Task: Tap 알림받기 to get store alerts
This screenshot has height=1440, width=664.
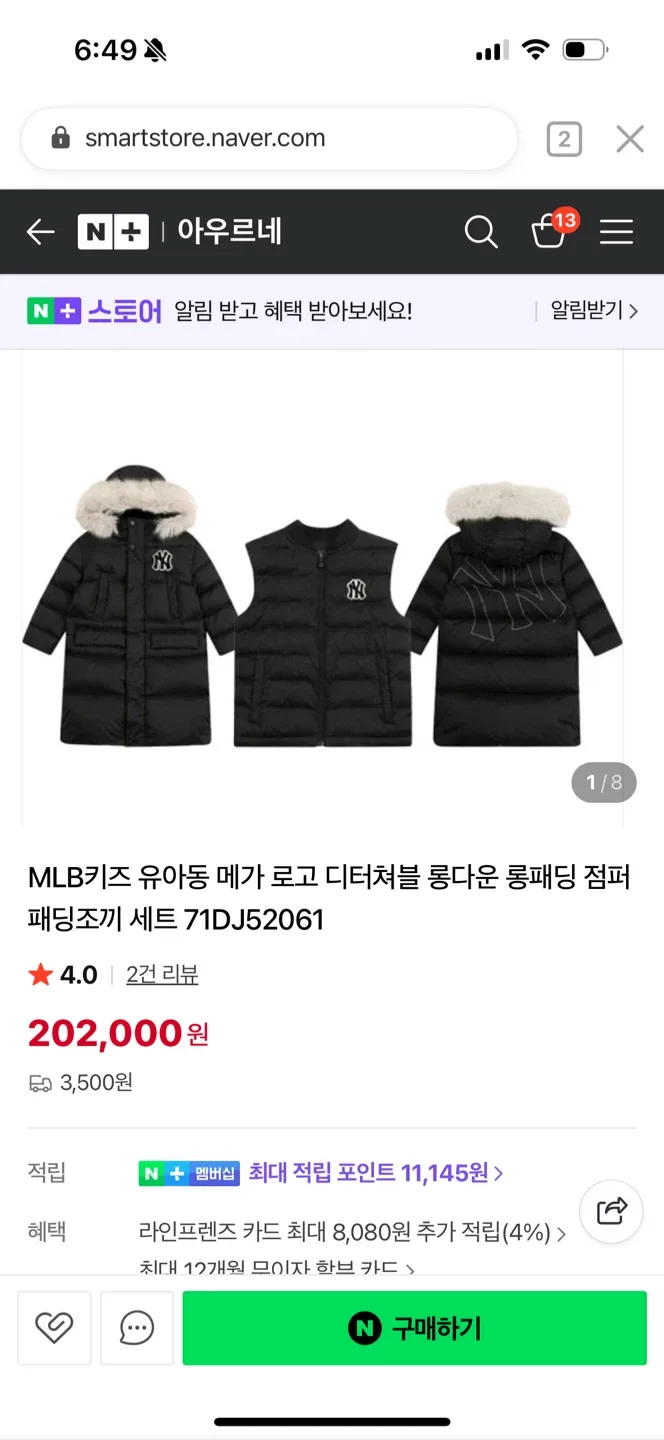Action: pos(593,311)
